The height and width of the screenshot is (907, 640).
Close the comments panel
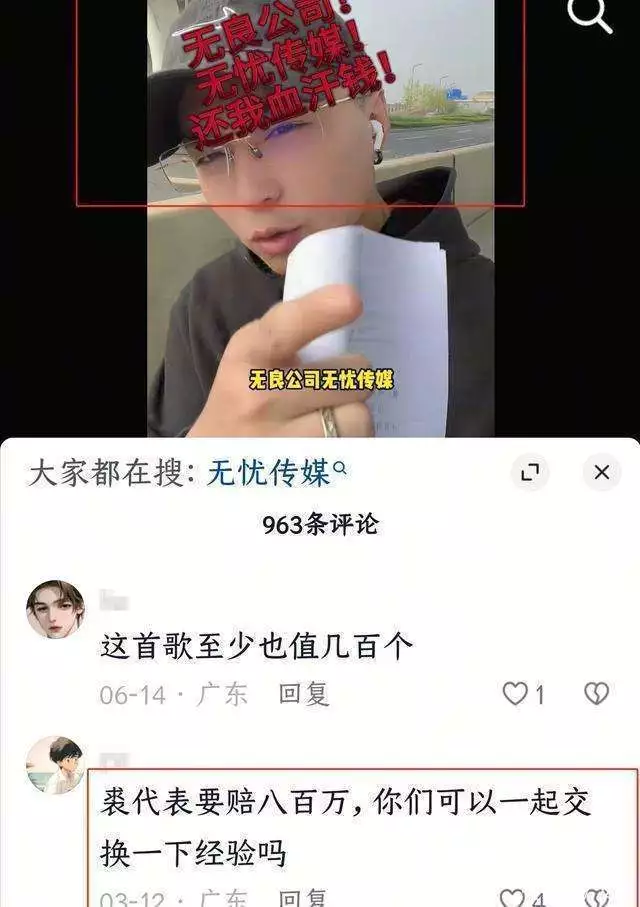click(x=601, y=472)
